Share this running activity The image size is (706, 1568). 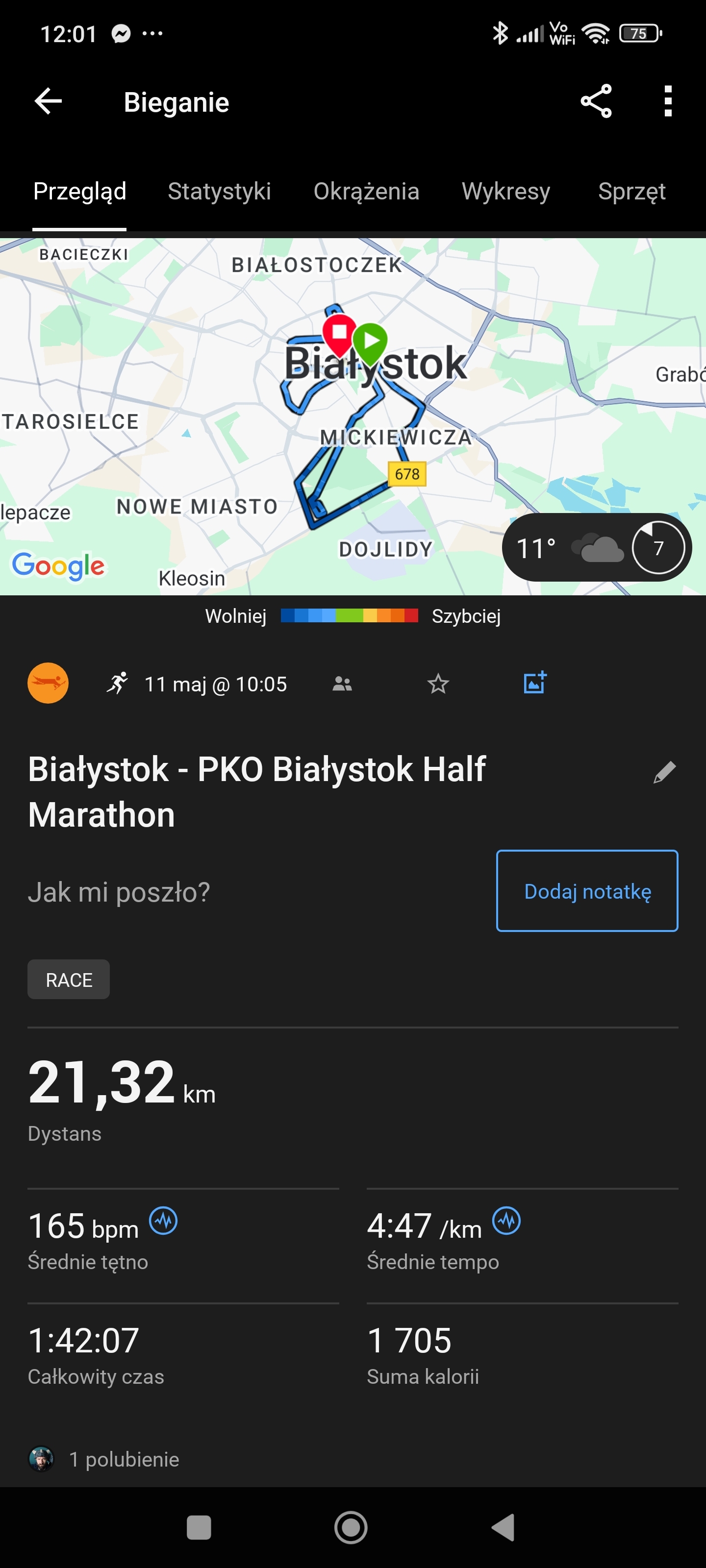point(595,101)
